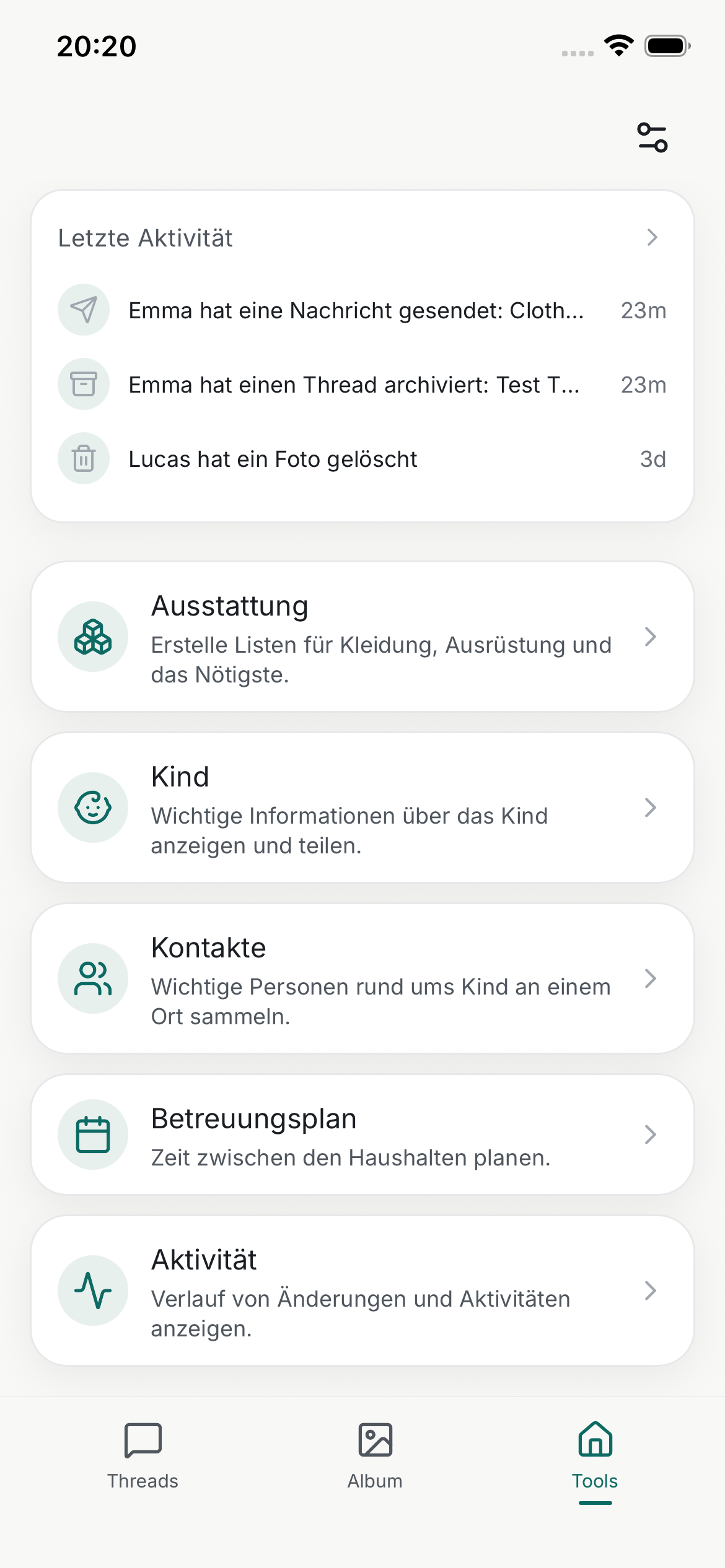Screen dimensions: 725x1568
Task: Expand the Letzte Aktivität section
Action: [651, 238]
